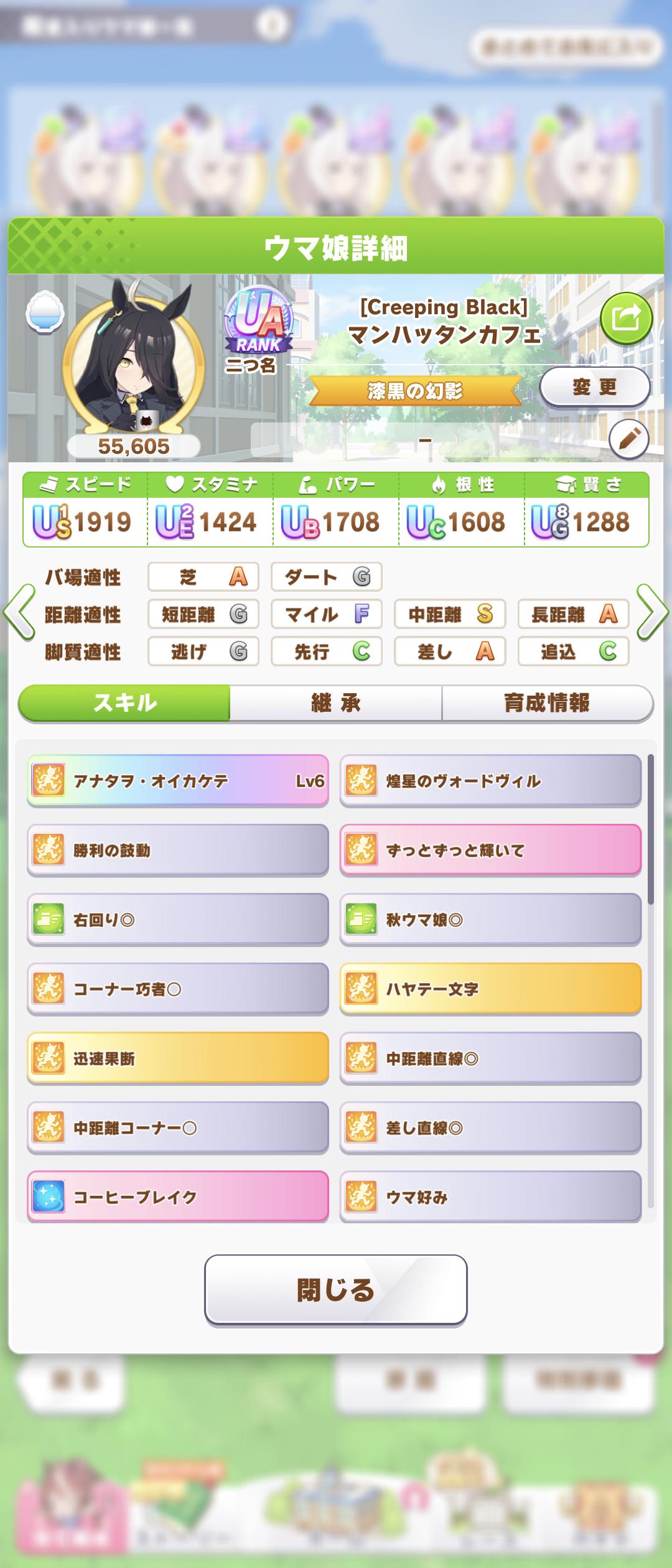
Task: View the ハヤテ一文字 skill
Action: 490,989
